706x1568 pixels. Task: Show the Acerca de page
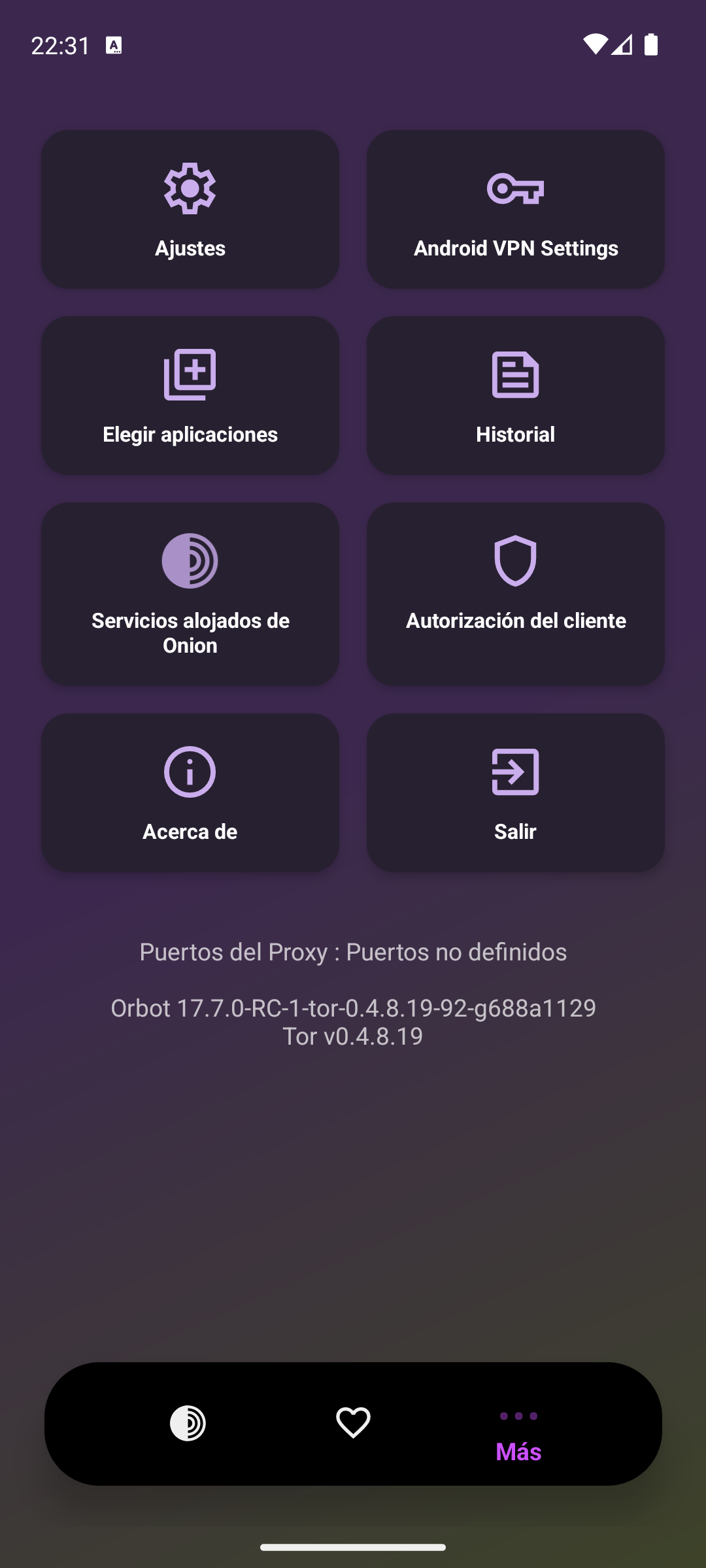[190, 792]
